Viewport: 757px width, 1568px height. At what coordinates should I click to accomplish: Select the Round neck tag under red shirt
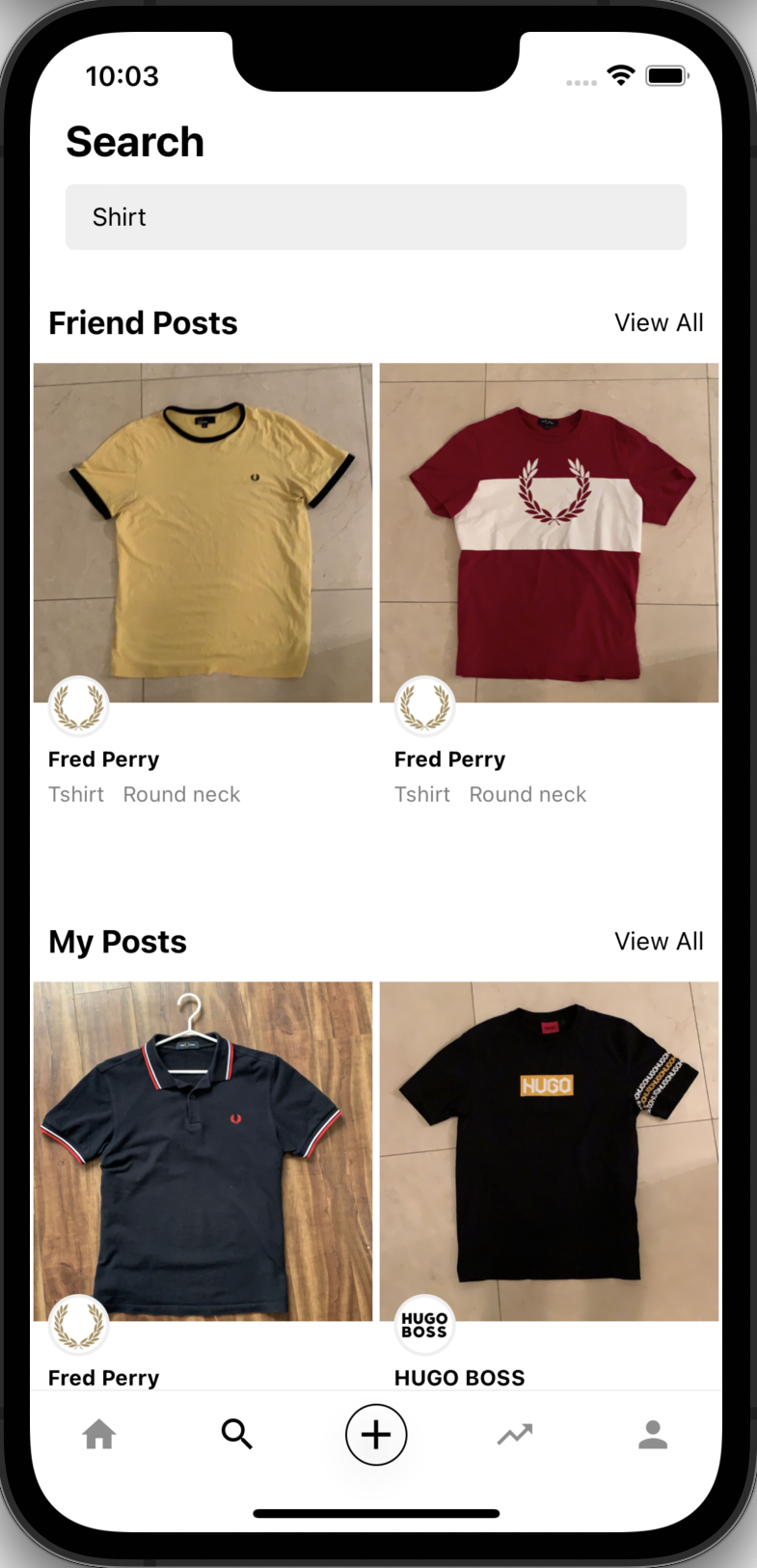(527, 794)
